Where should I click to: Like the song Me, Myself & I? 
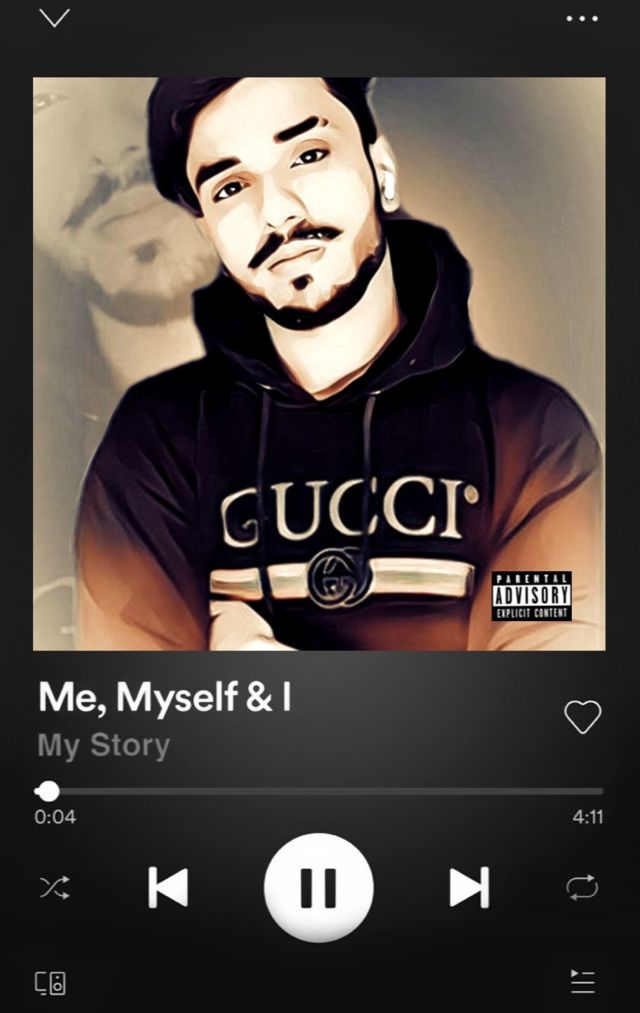pos(583,716)
